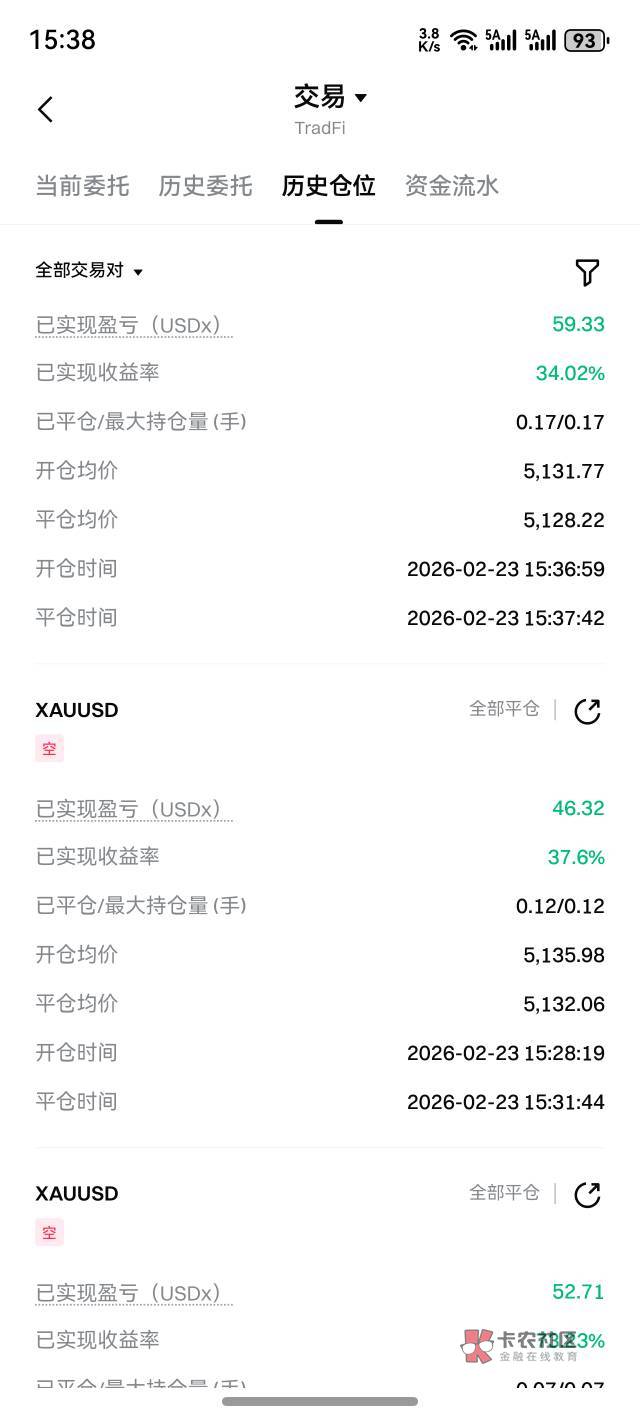Switch to the 资金流水 tab
The image size is (640, 1416).
pyautogui.click(x=452, y=186)
